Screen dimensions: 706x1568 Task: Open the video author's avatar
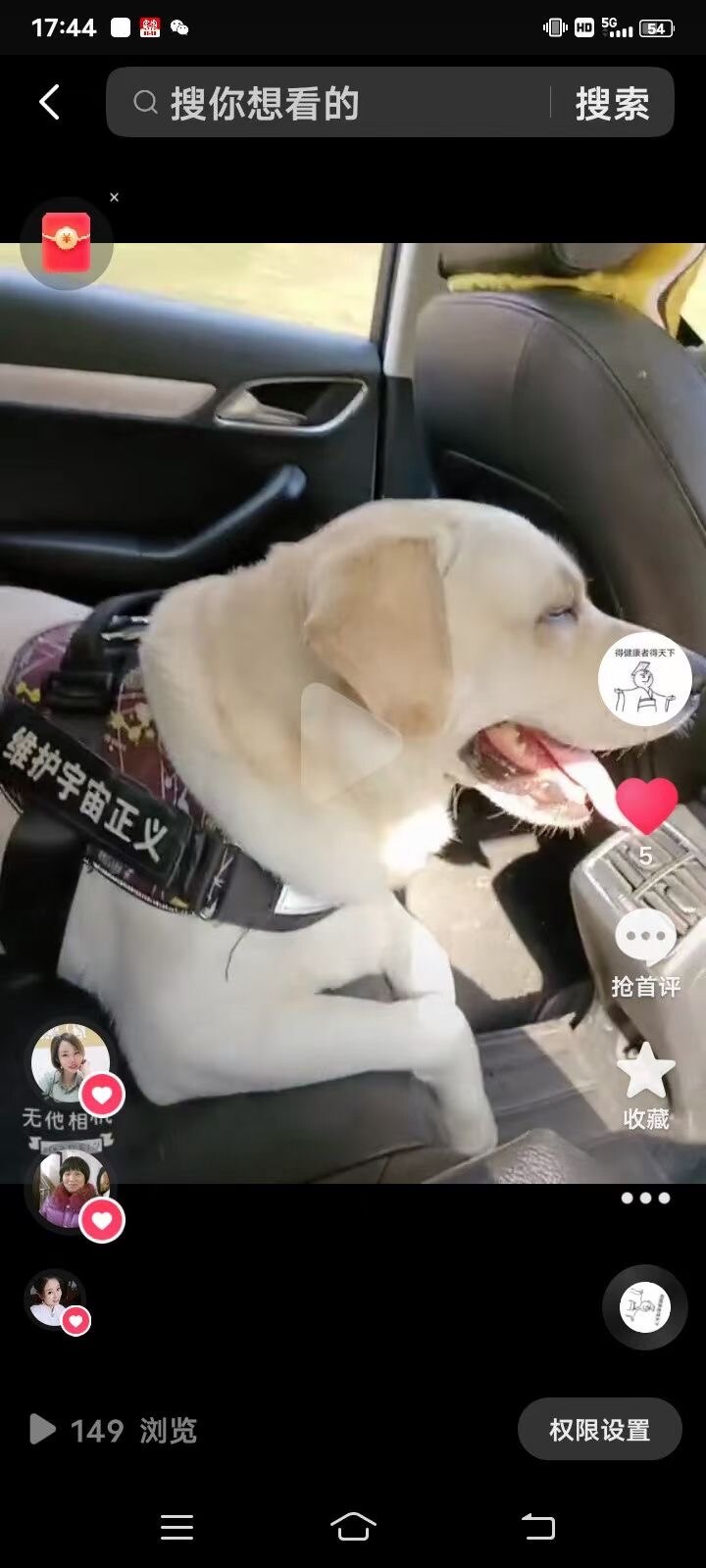(645, 678)
